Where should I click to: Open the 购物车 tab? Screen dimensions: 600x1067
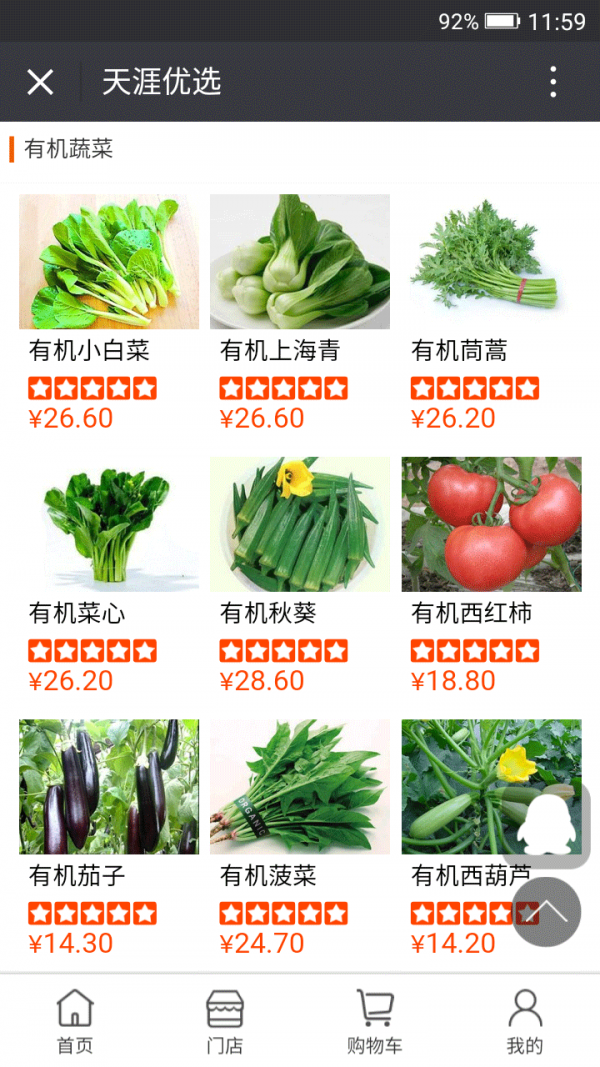pyautogui.click(x=375, y=1020)
